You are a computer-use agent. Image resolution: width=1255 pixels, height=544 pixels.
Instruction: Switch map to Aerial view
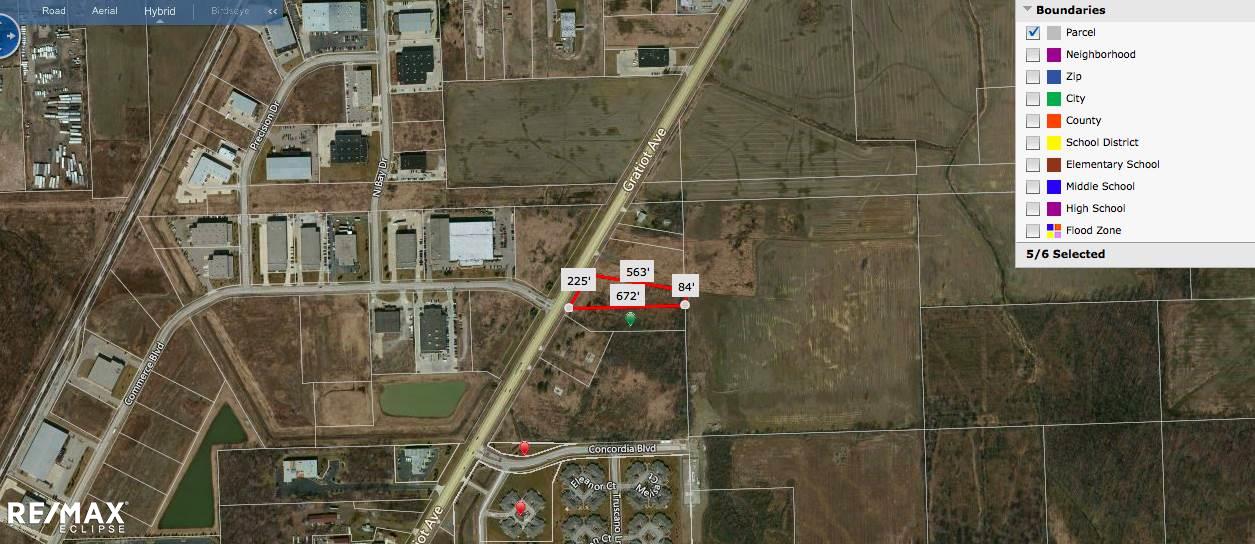click(x=104, y=11)
